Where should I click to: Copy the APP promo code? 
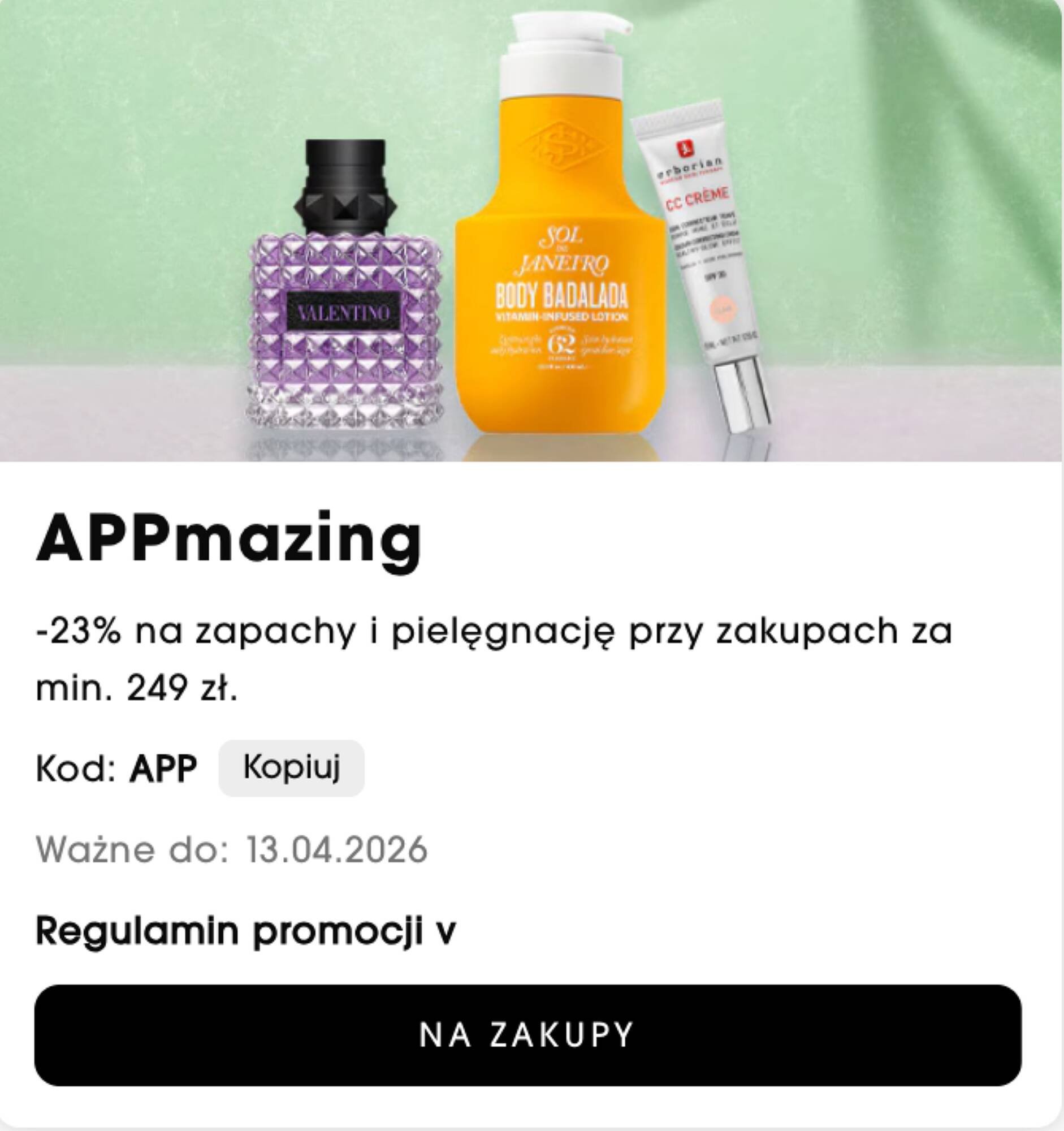point(291,768)
